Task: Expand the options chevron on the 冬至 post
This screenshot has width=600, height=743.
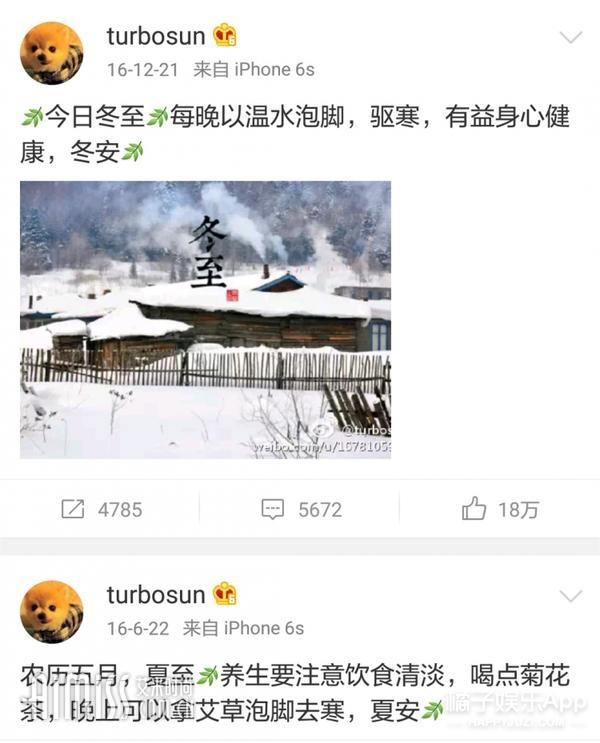Action: (570, 39)
